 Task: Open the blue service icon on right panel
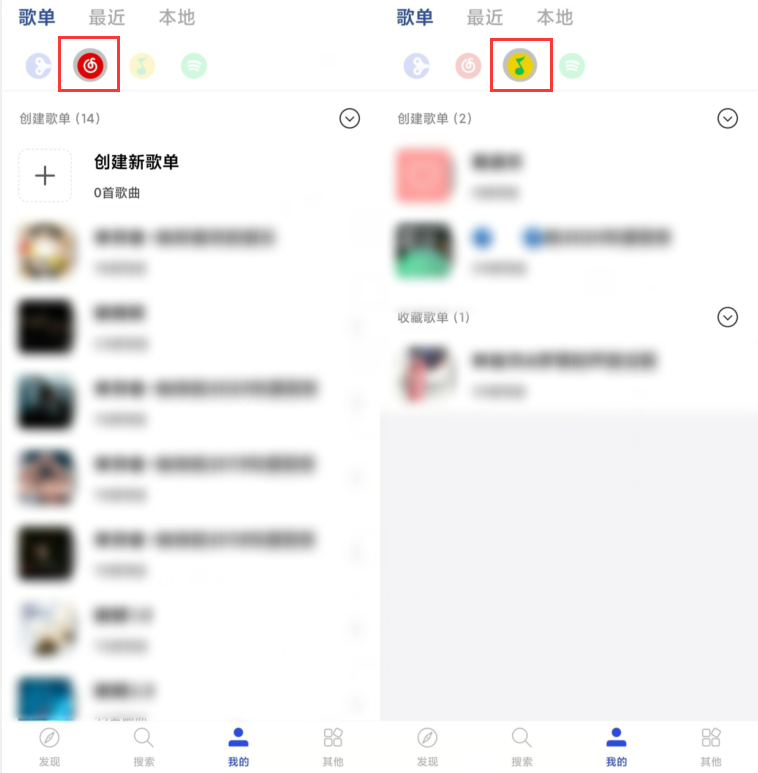tap(417, 65)
